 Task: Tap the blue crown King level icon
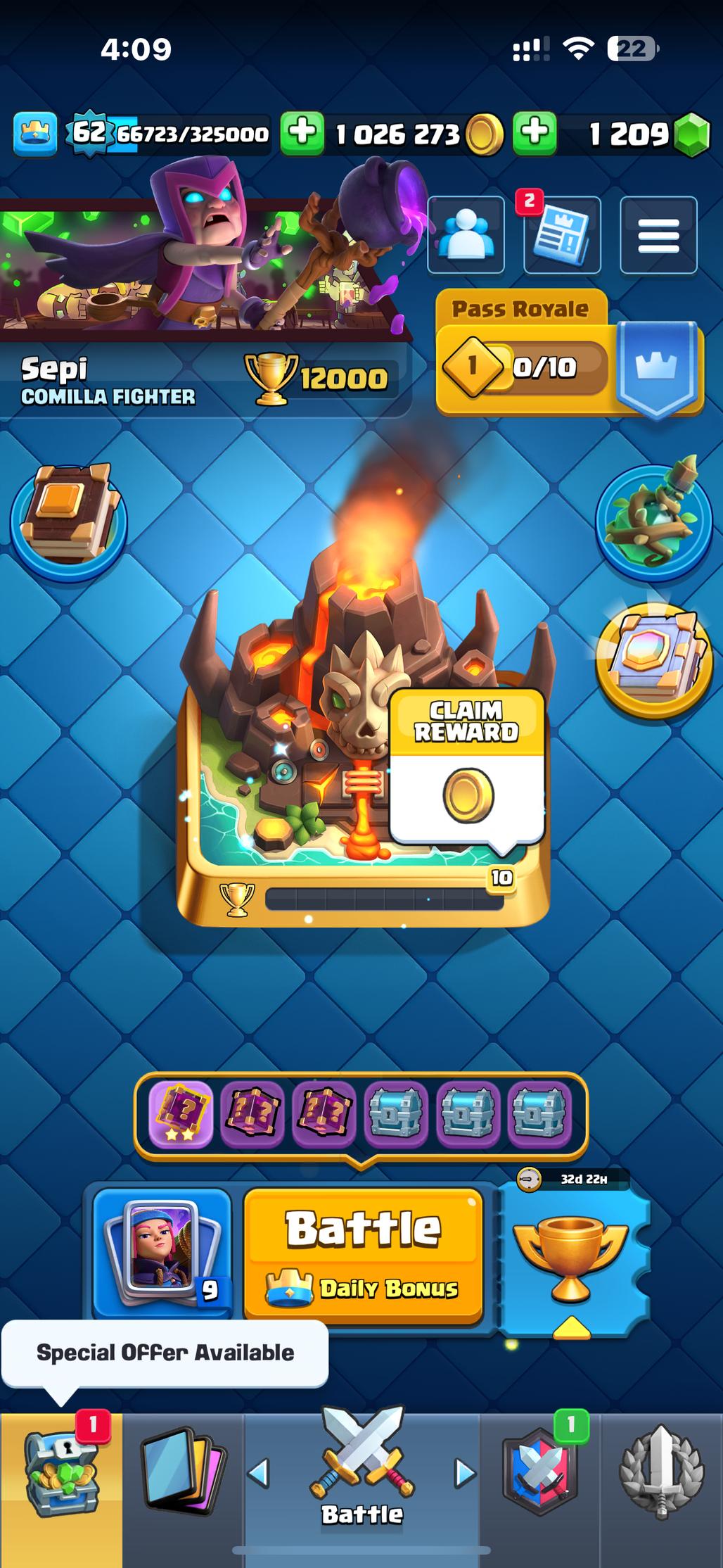(x=34, y=133)
